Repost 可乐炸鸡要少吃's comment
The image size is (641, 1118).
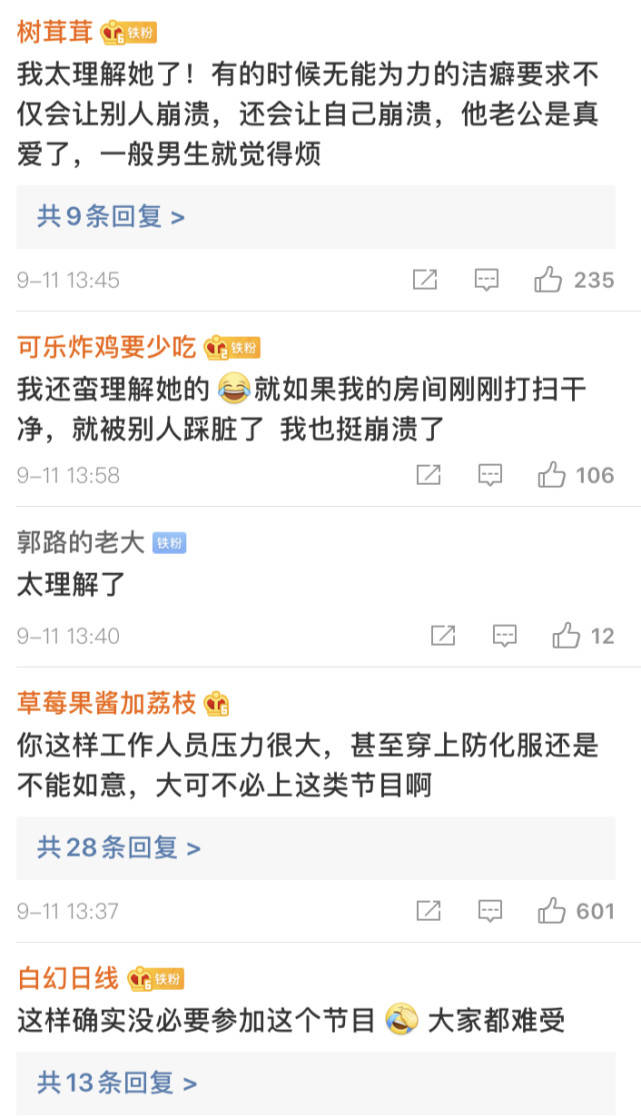click(x=428, y=475)
